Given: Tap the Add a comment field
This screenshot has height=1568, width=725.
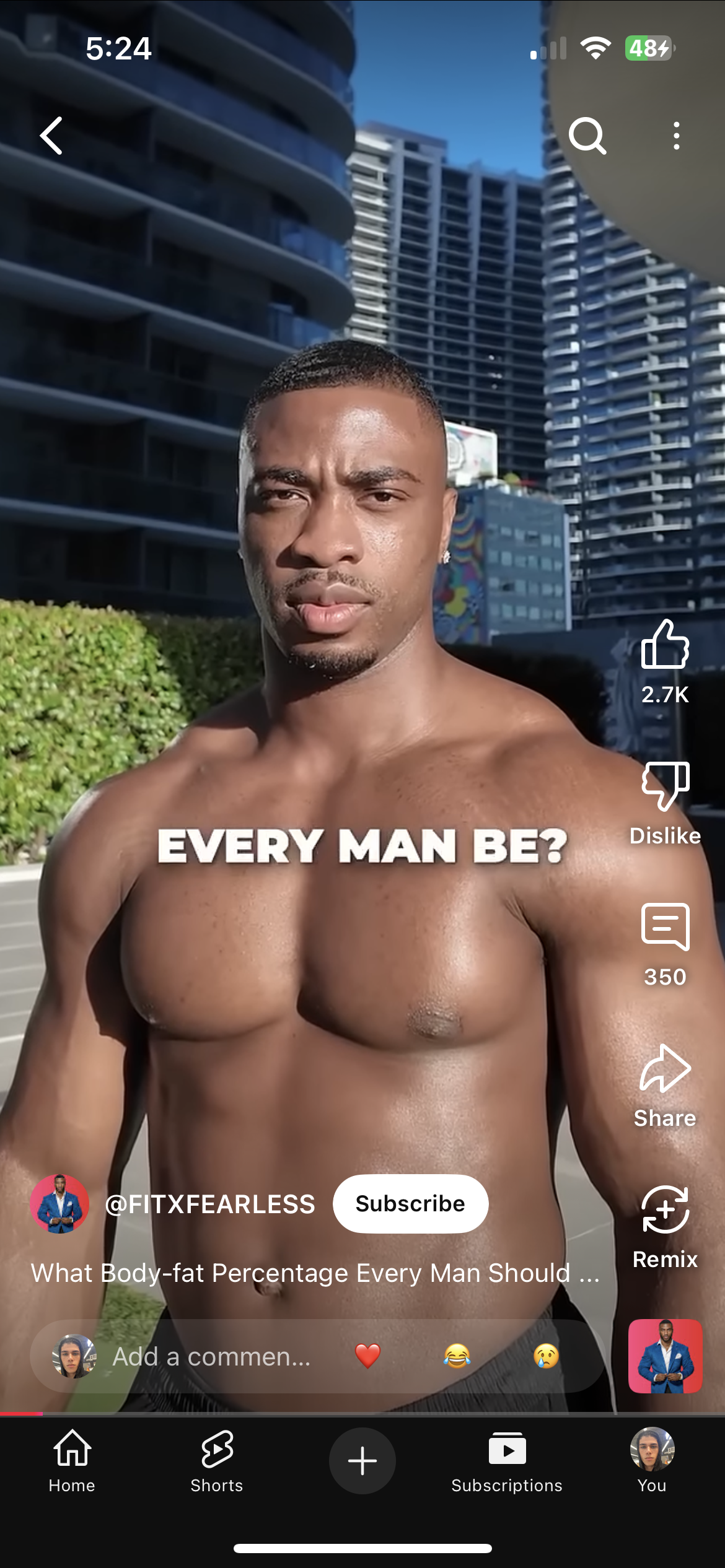Looking at the screenshot, I should tap(211, 1357).
